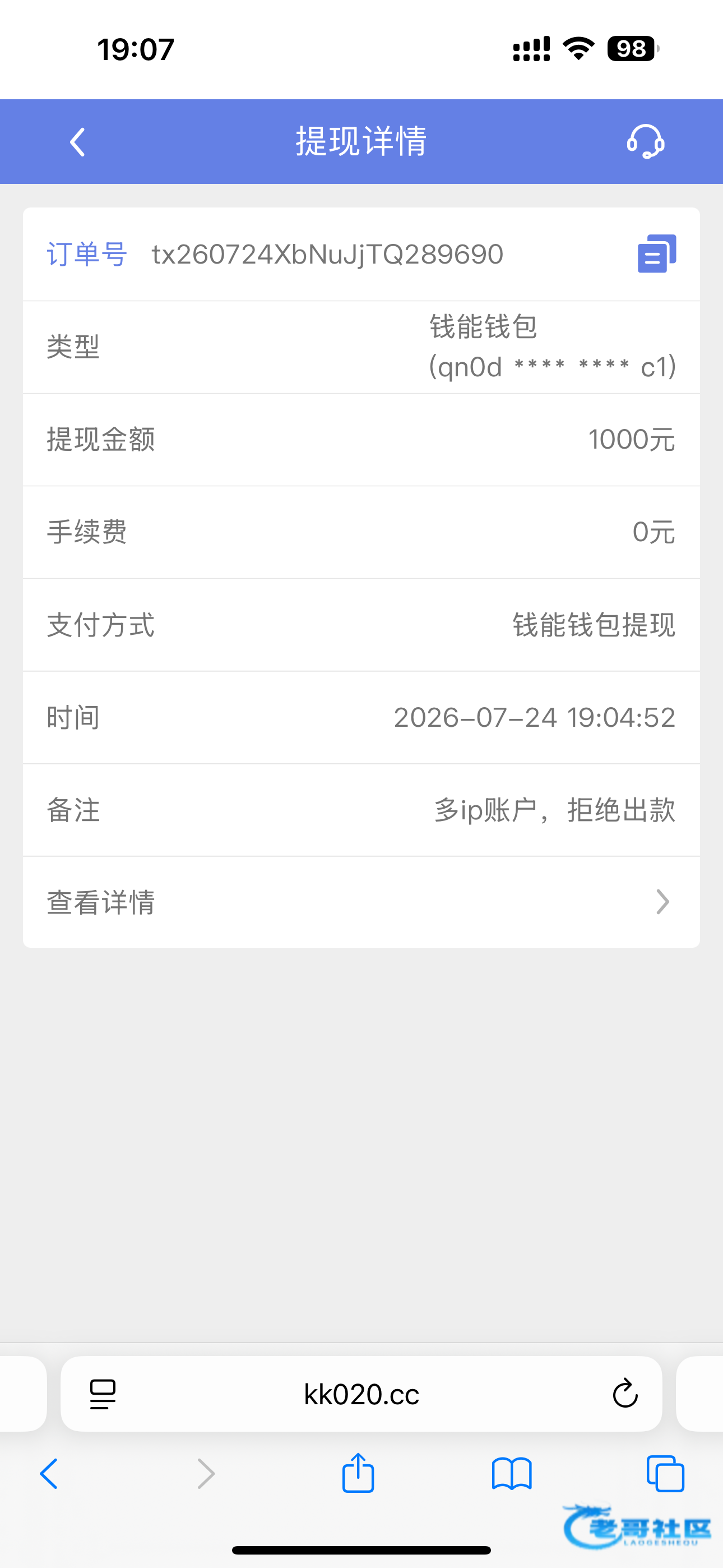Tap the kk020.cc address bar
Viewport: 723px width, 1568px height.
coord(361,1393)
